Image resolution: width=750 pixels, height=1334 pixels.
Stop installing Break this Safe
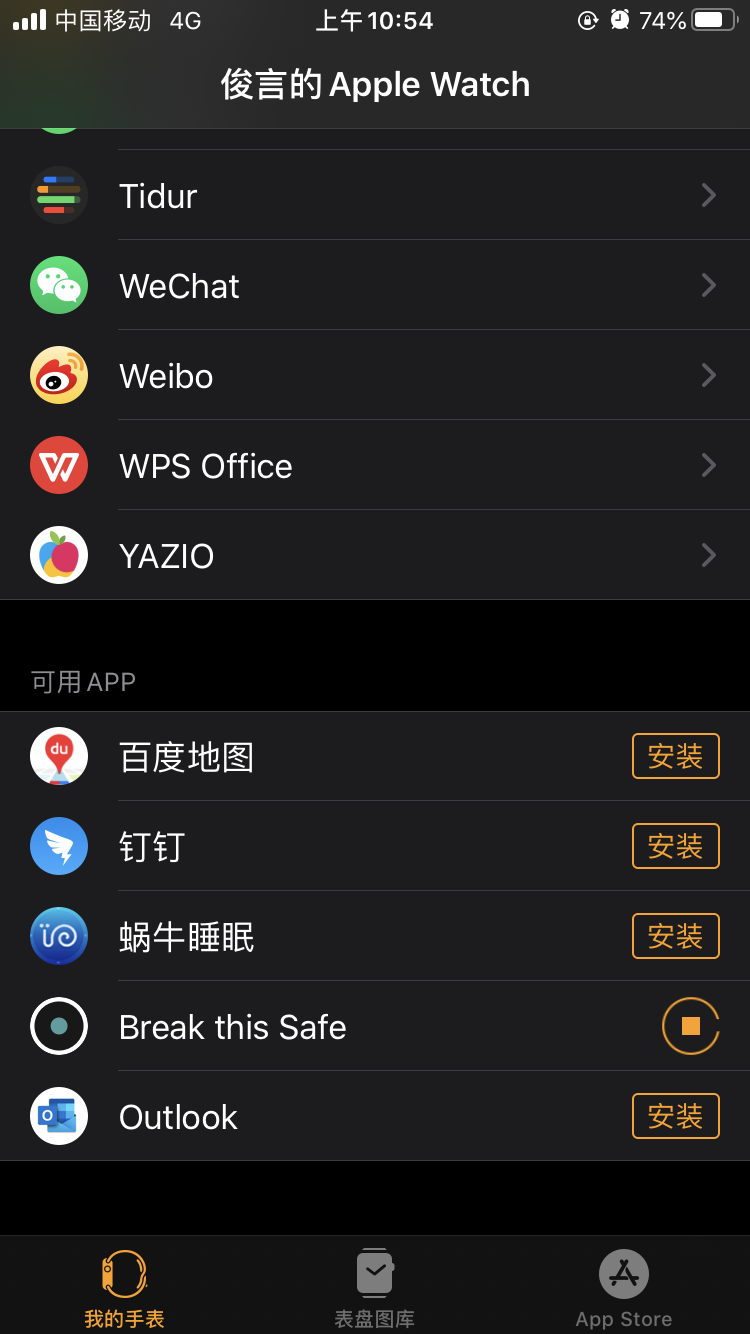(x=690, y=1026)
